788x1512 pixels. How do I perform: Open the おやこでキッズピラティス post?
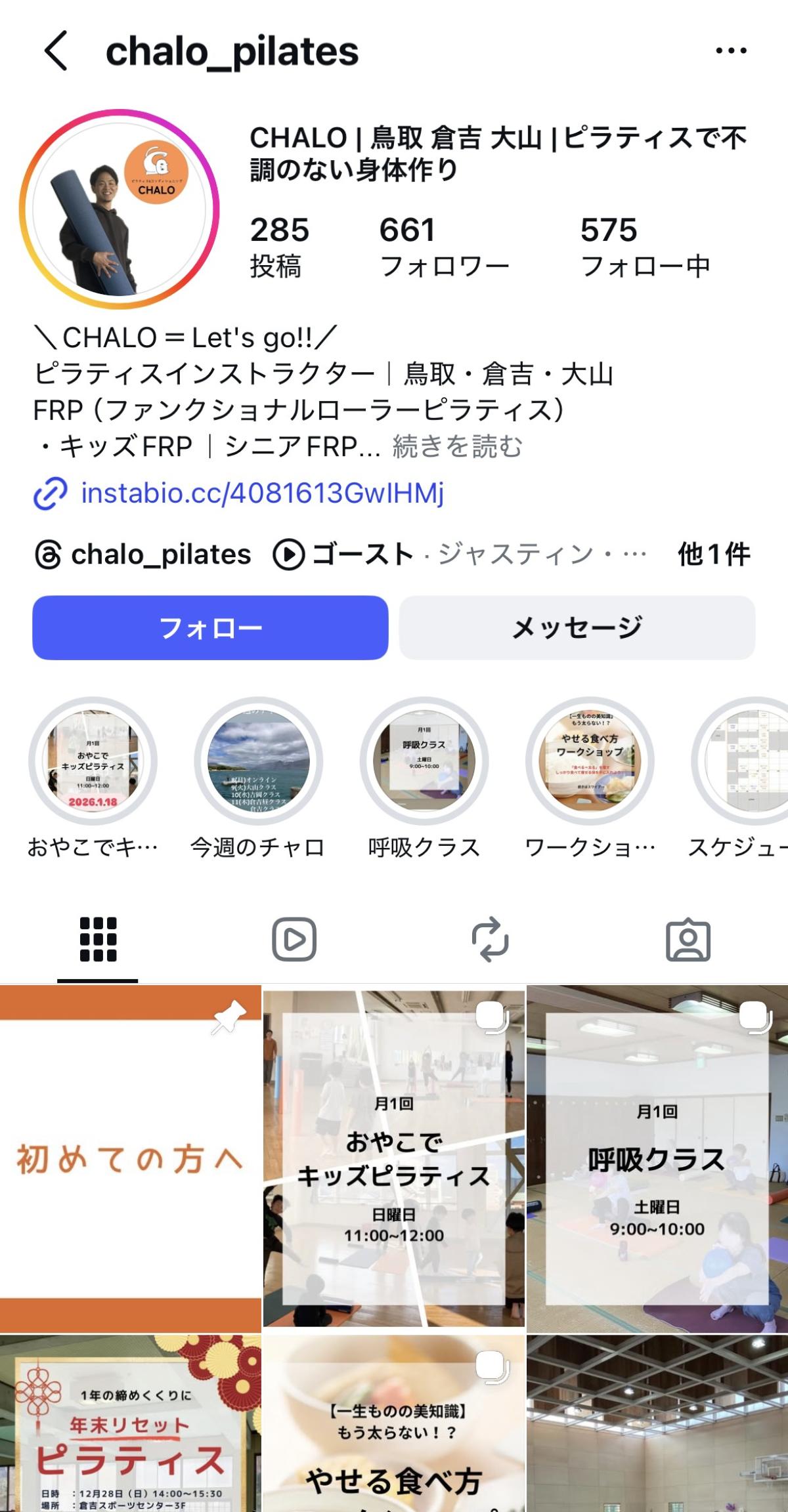[393, 1158]
